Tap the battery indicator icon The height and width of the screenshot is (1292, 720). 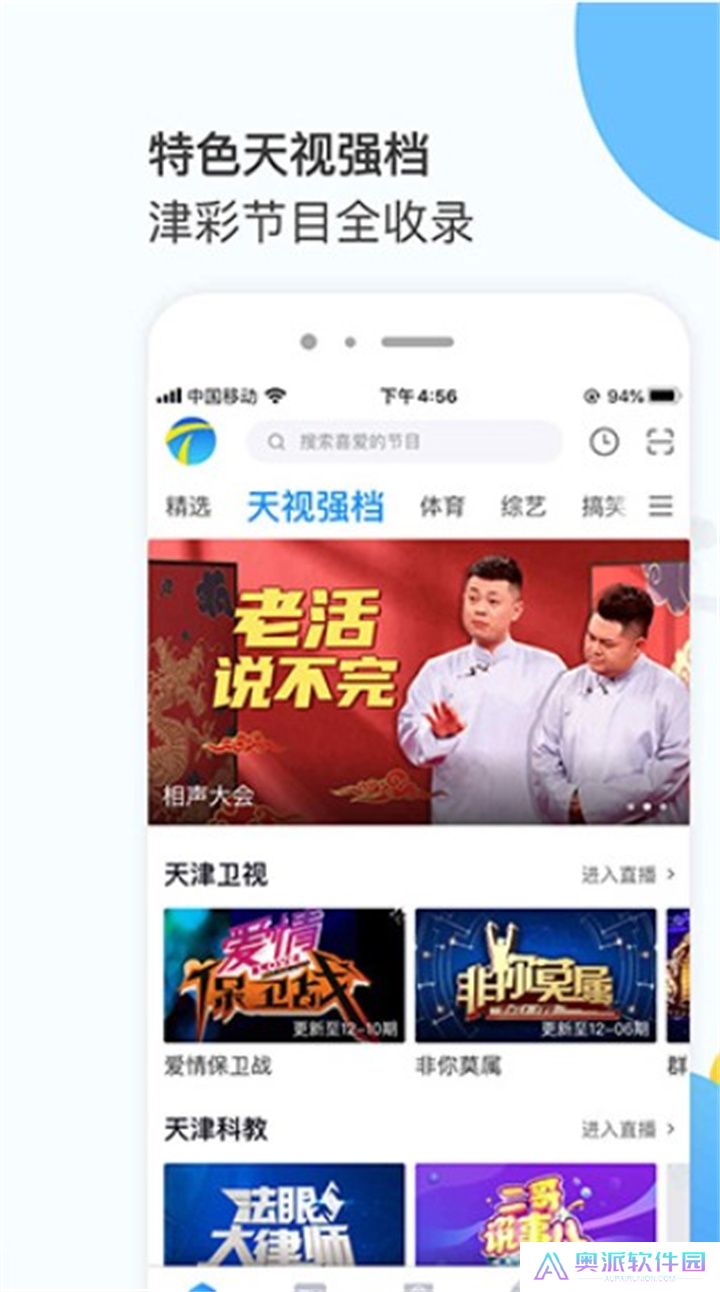662,395
